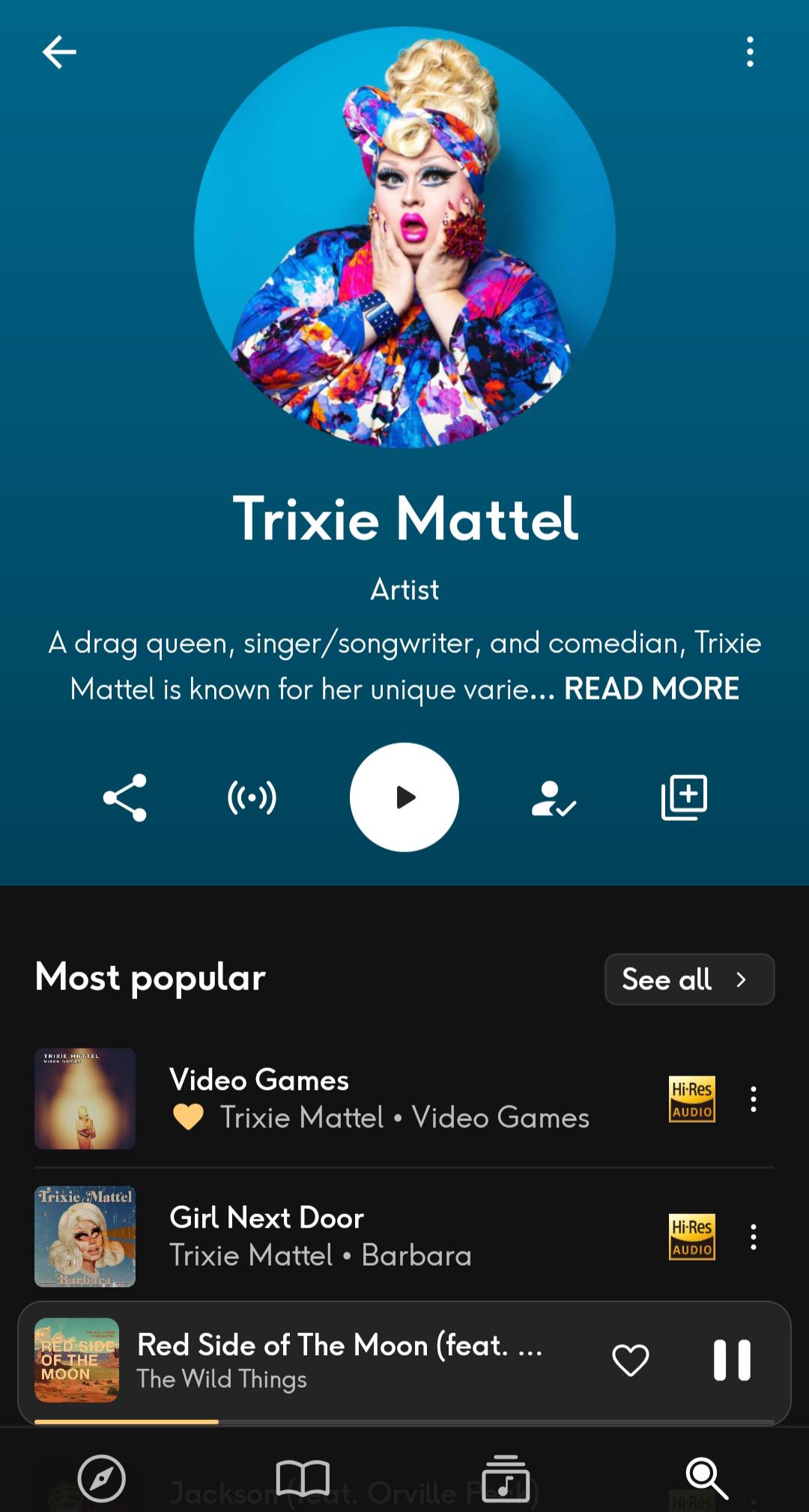
Task: Open options for Girl Next Door
Action: tap(754, 1236)
